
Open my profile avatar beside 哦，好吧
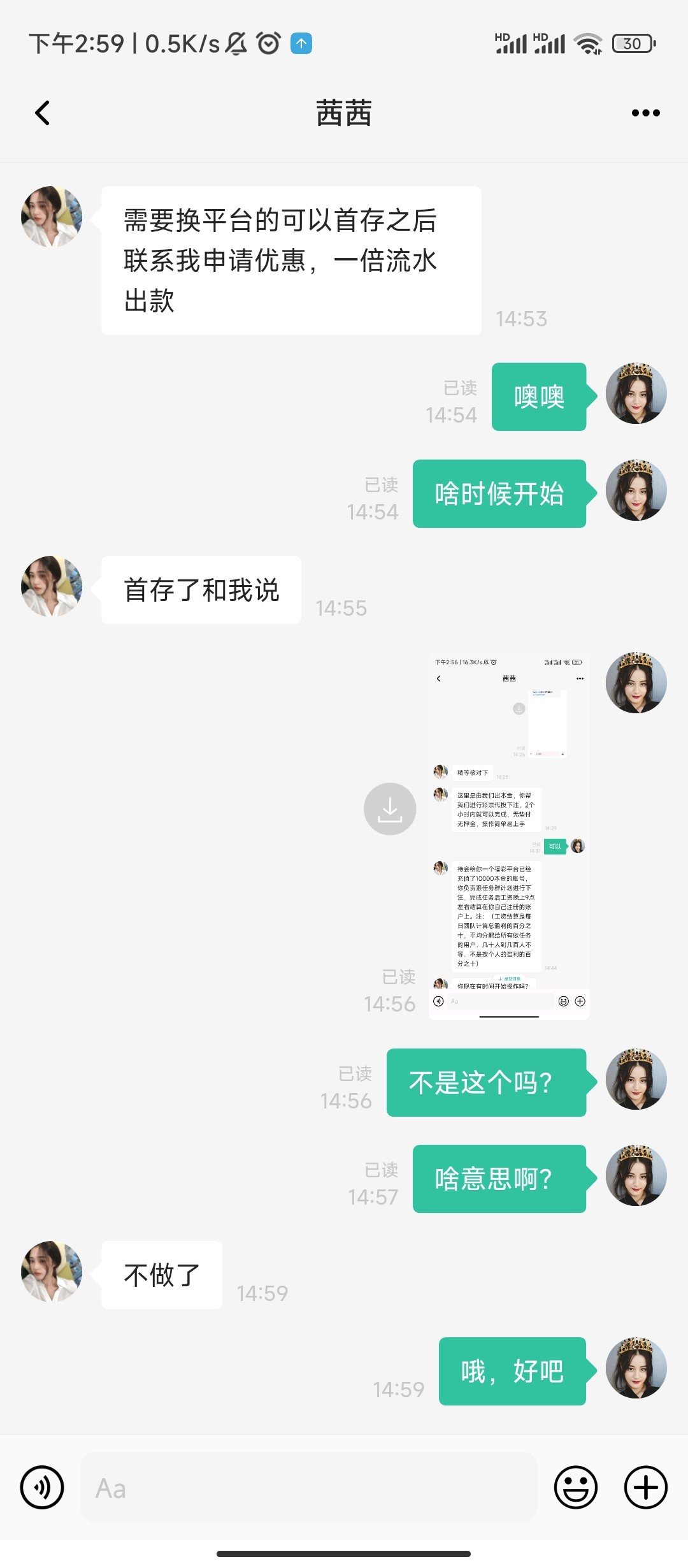(x=636, y=1368)
